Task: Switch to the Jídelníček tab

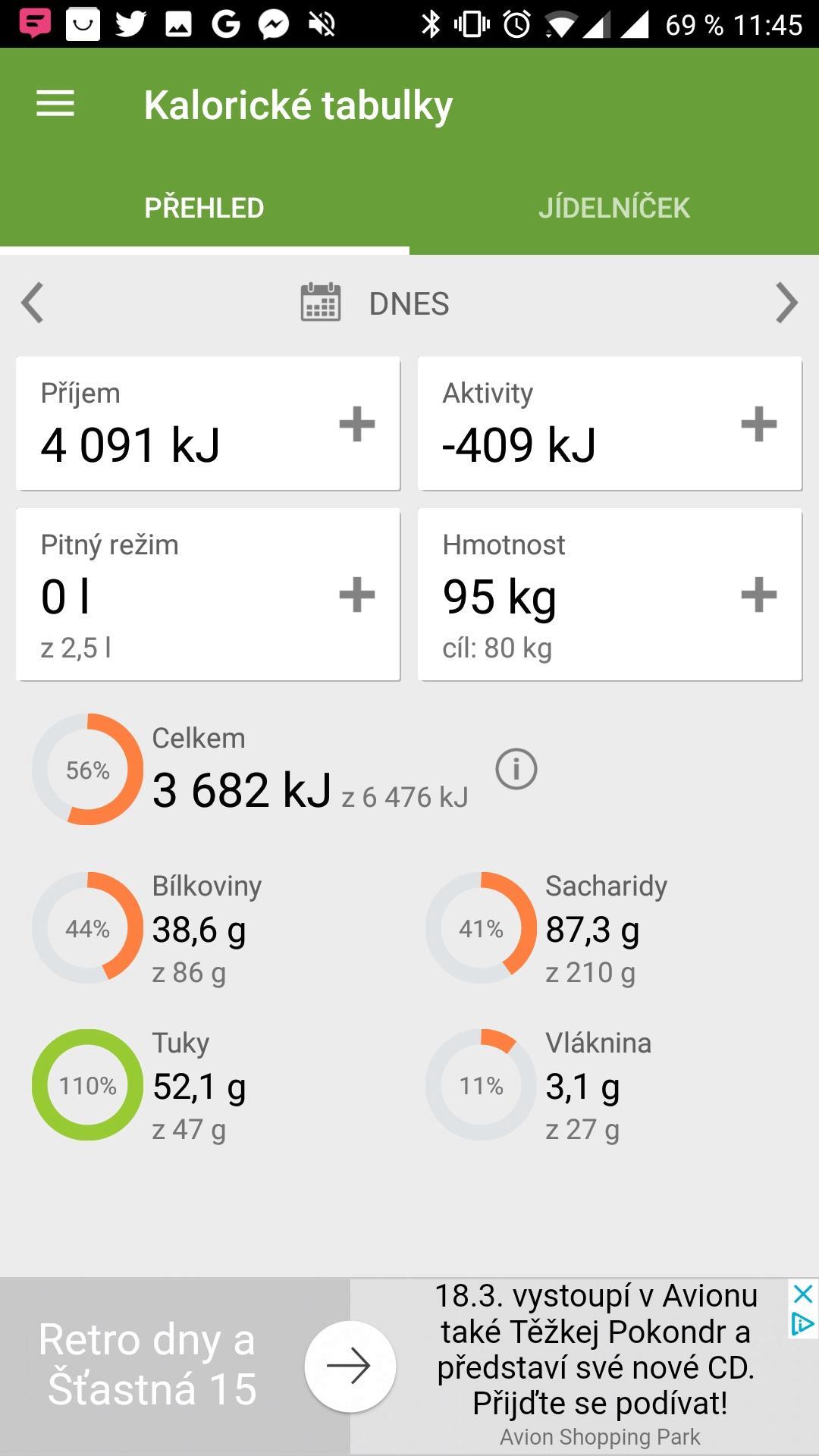Action: 613,208
